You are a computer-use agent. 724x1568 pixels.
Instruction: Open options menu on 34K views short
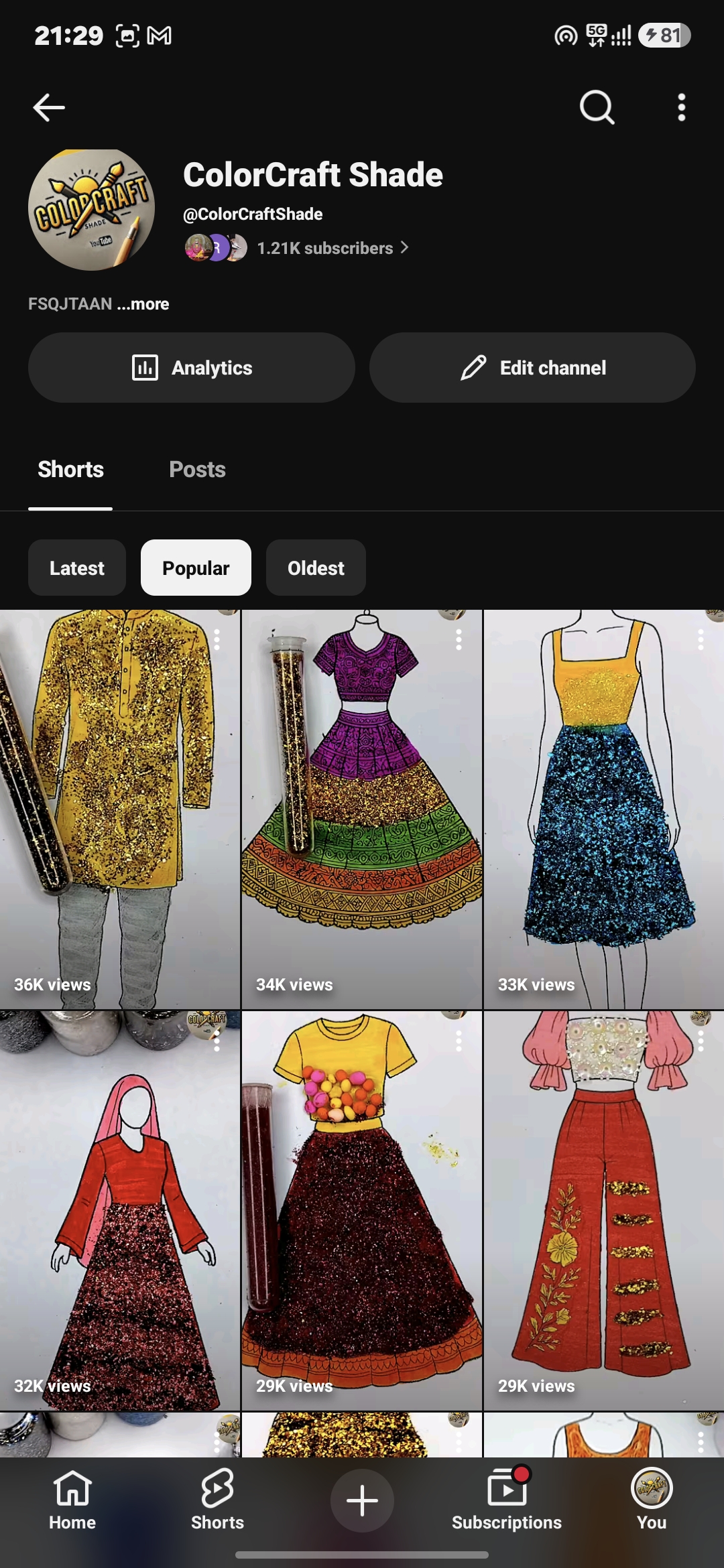(x=459, y=639)
